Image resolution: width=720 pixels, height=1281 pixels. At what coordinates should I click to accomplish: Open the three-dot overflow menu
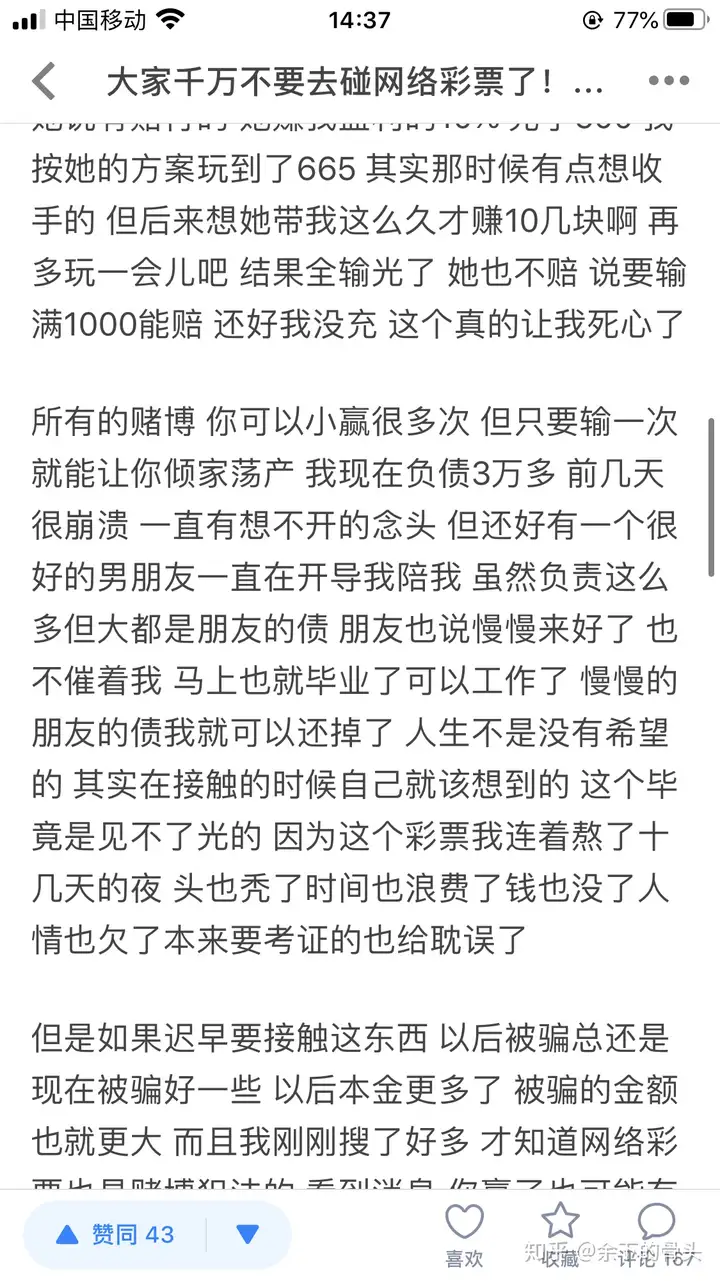669,82
